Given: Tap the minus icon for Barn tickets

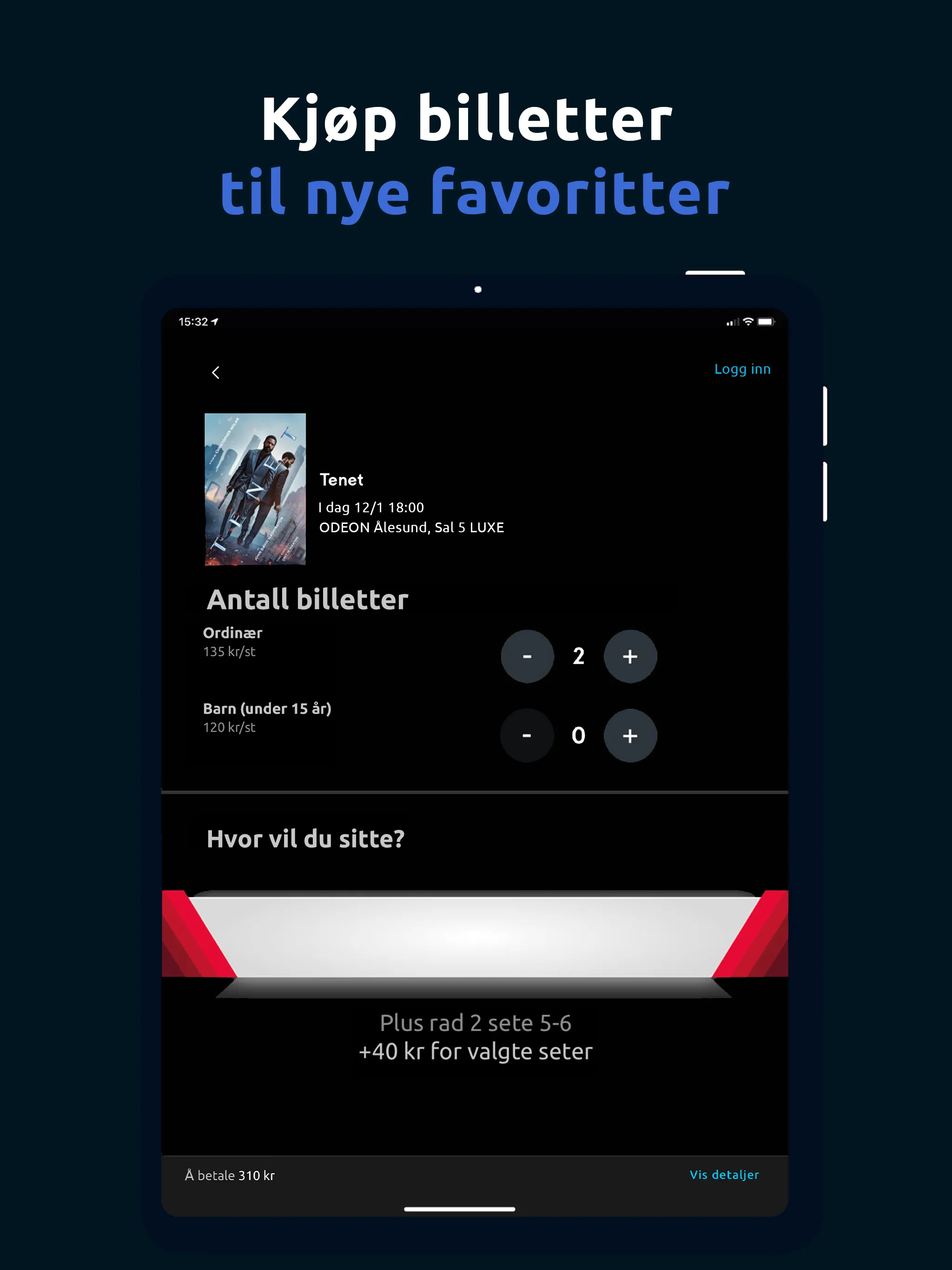Looking at the screenshot, I should pos(527,735).
